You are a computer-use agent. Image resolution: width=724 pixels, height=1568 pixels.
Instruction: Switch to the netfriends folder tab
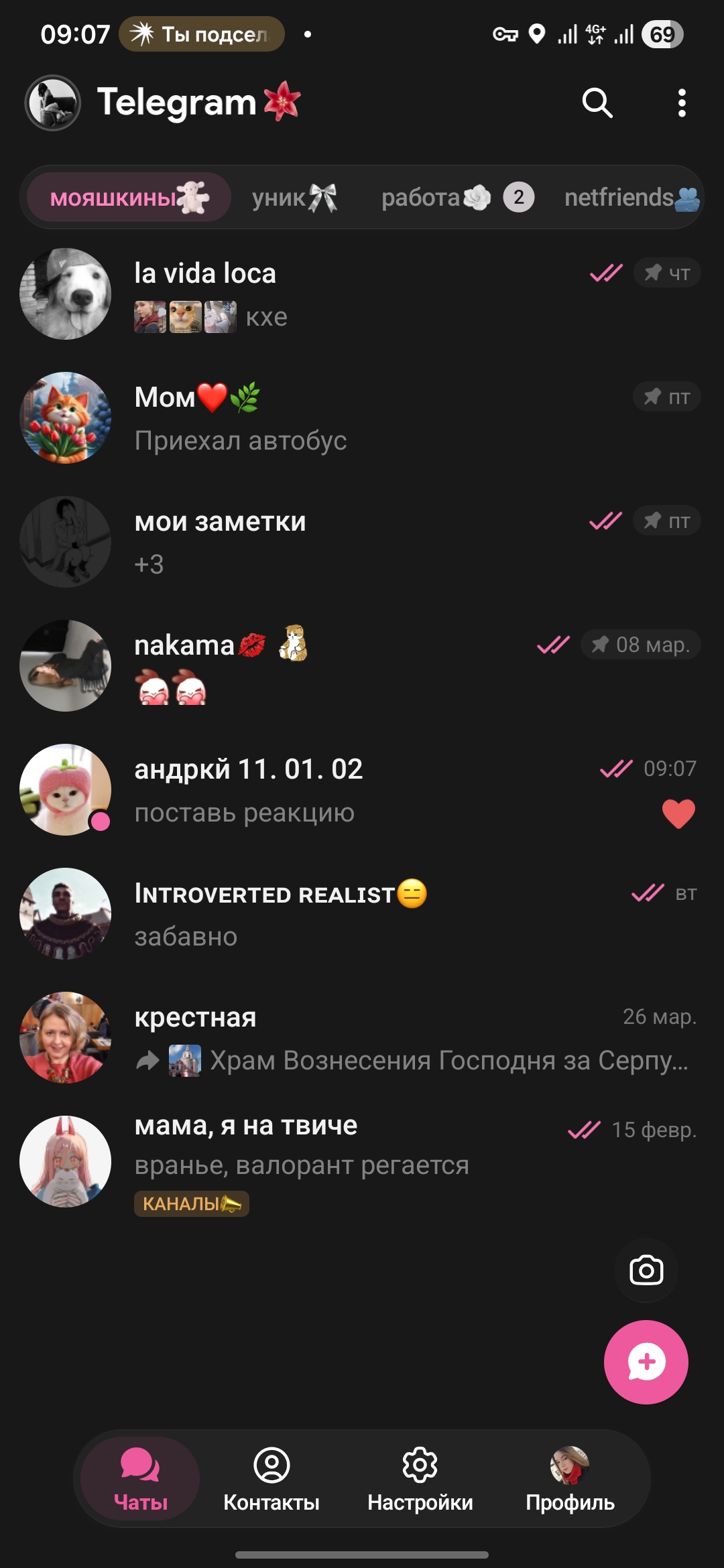[630, 198]
